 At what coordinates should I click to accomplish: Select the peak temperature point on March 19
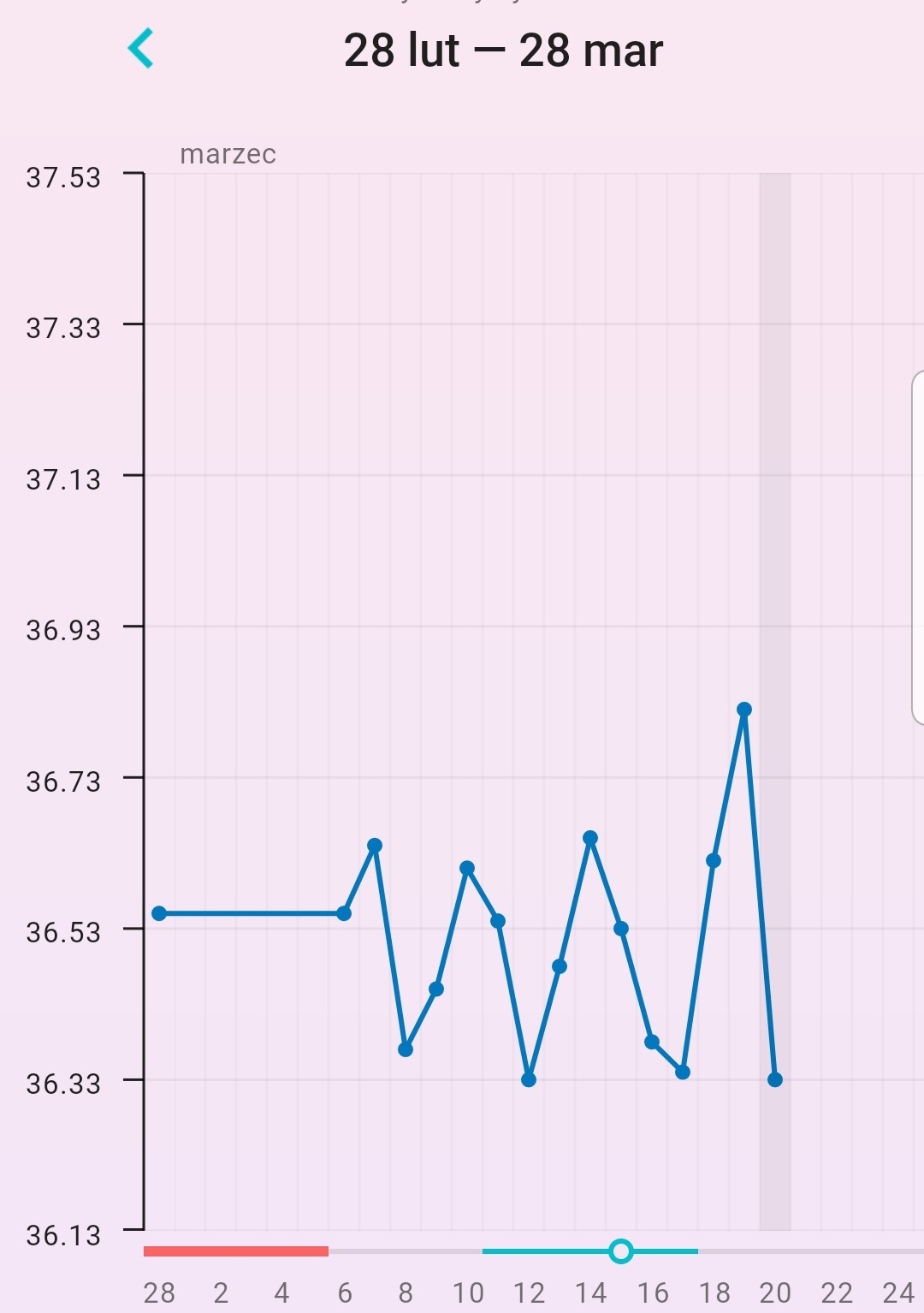pyautogui.click(x=744, y=710)
